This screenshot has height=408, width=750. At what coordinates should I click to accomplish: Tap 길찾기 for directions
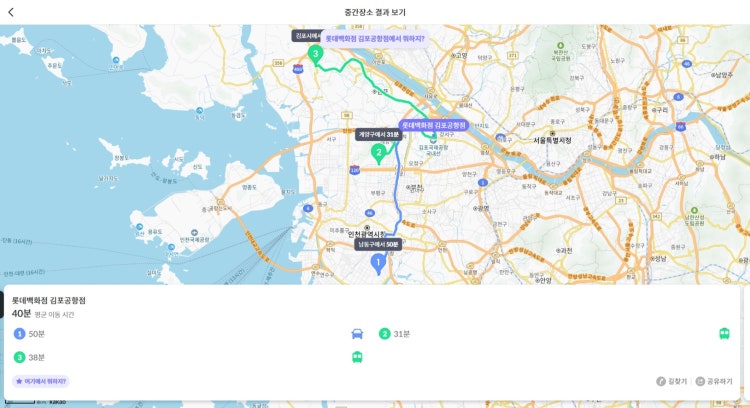click(x=672, y=381)
